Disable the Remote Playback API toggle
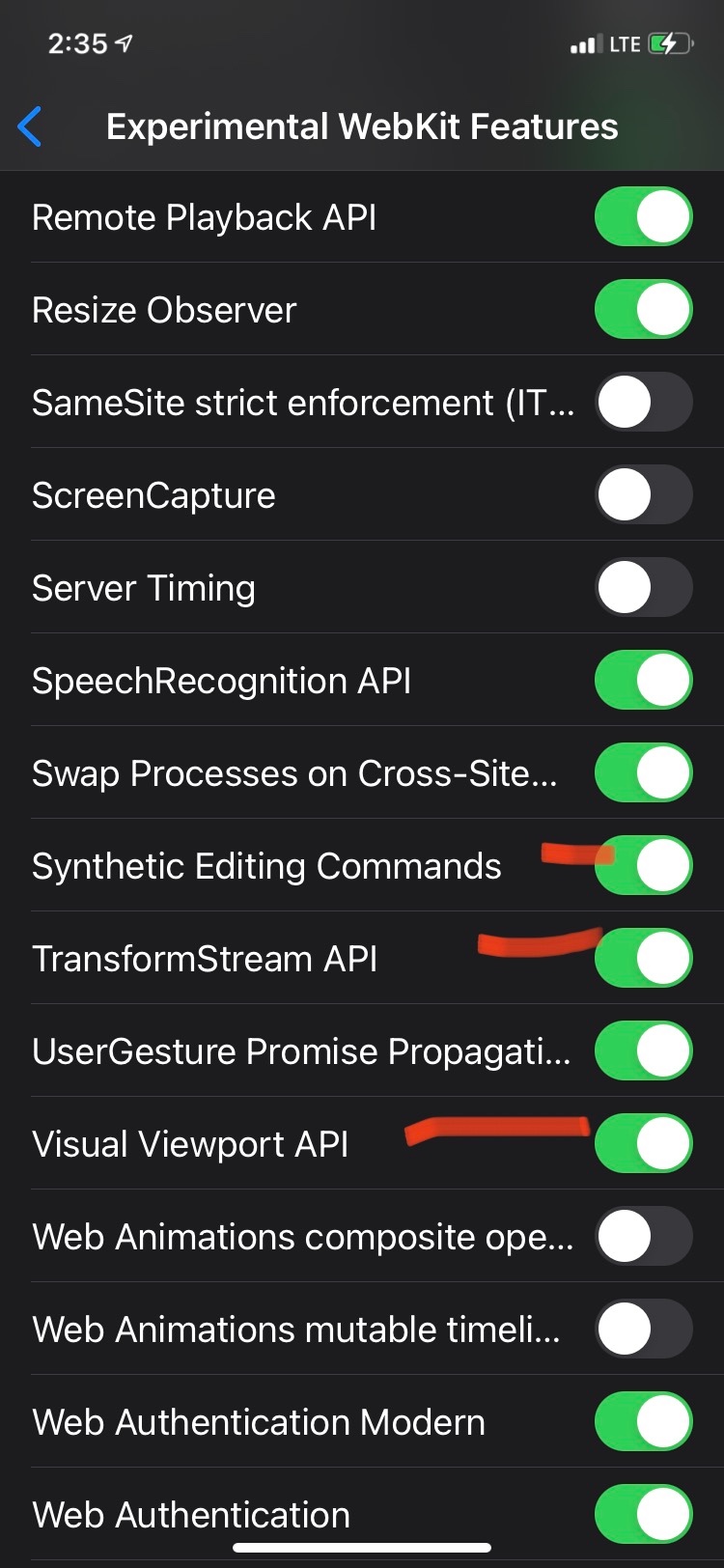The height and width of the screenshot is (1568, 724). (644, 217)
